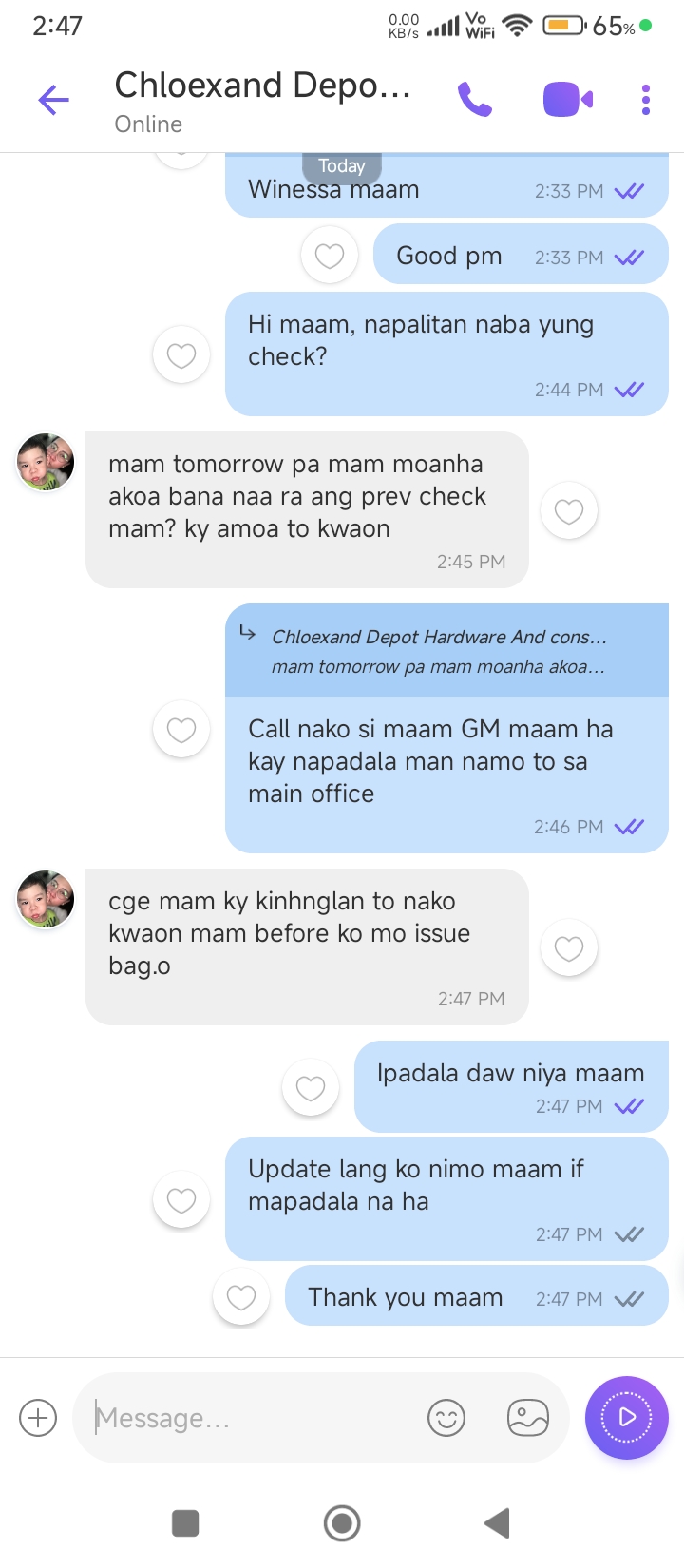The width and height of the screenshot is (684, 1568).
Task: Like the "Call nako si maam GM" message
Action: [180, 730]
